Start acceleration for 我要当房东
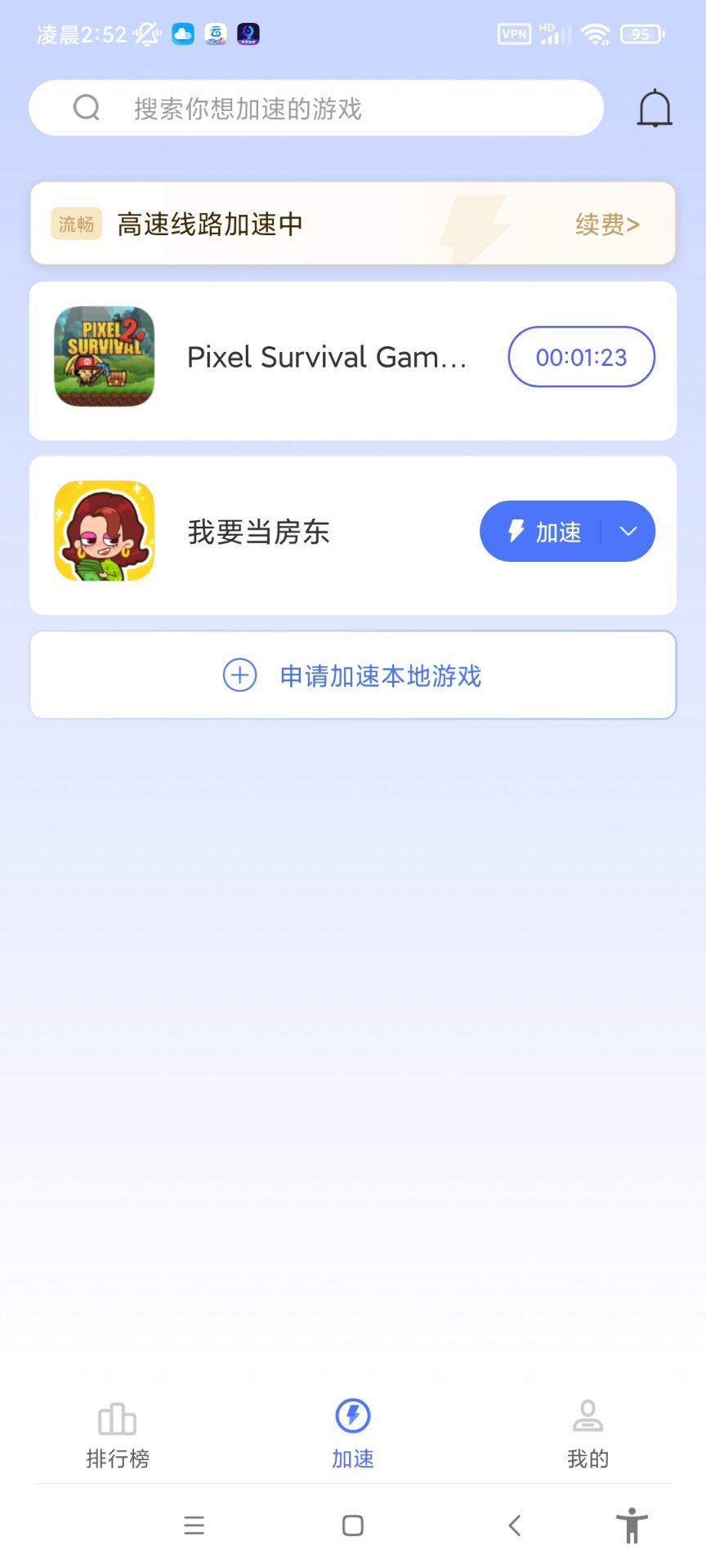Screen dimensions: 706x1568 546,531
